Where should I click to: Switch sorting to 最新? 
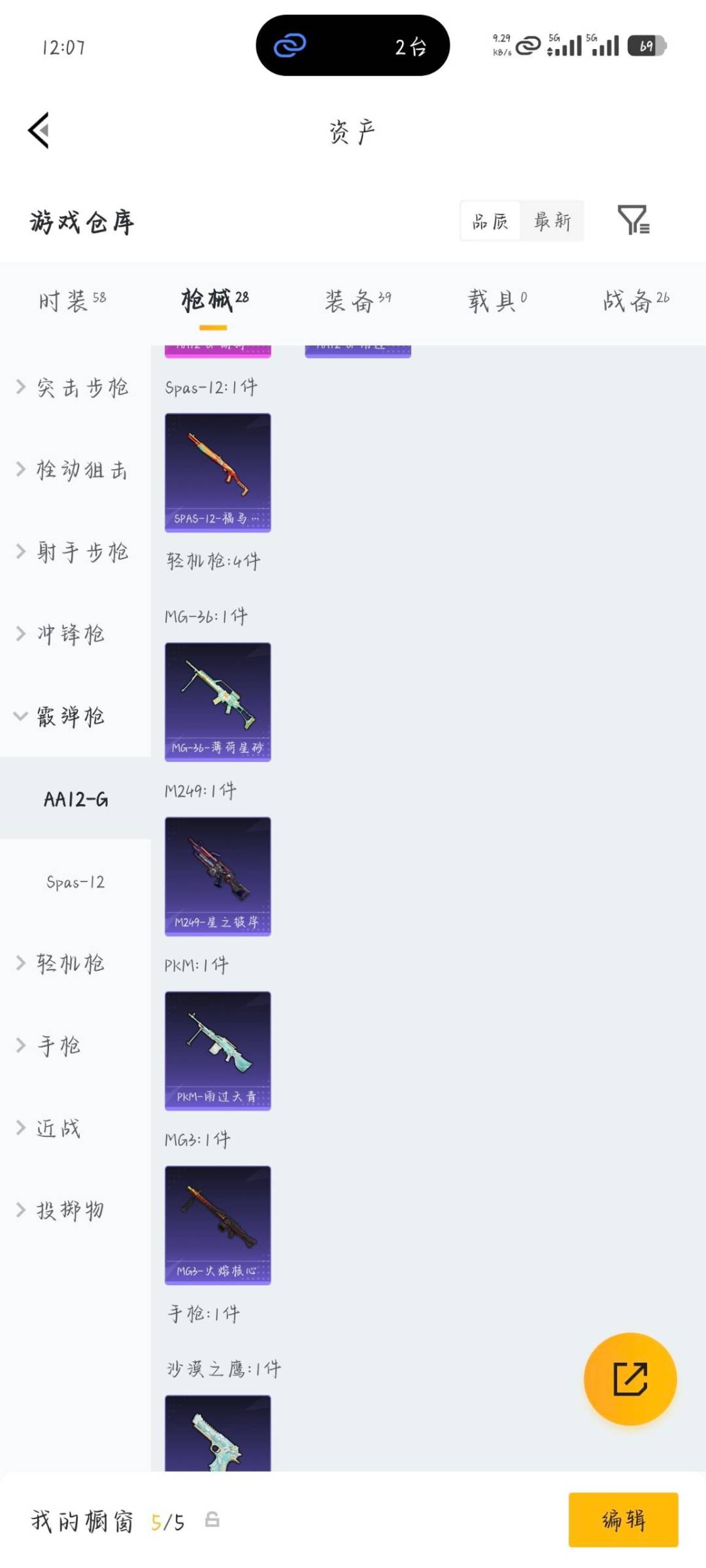coord(552,221)
